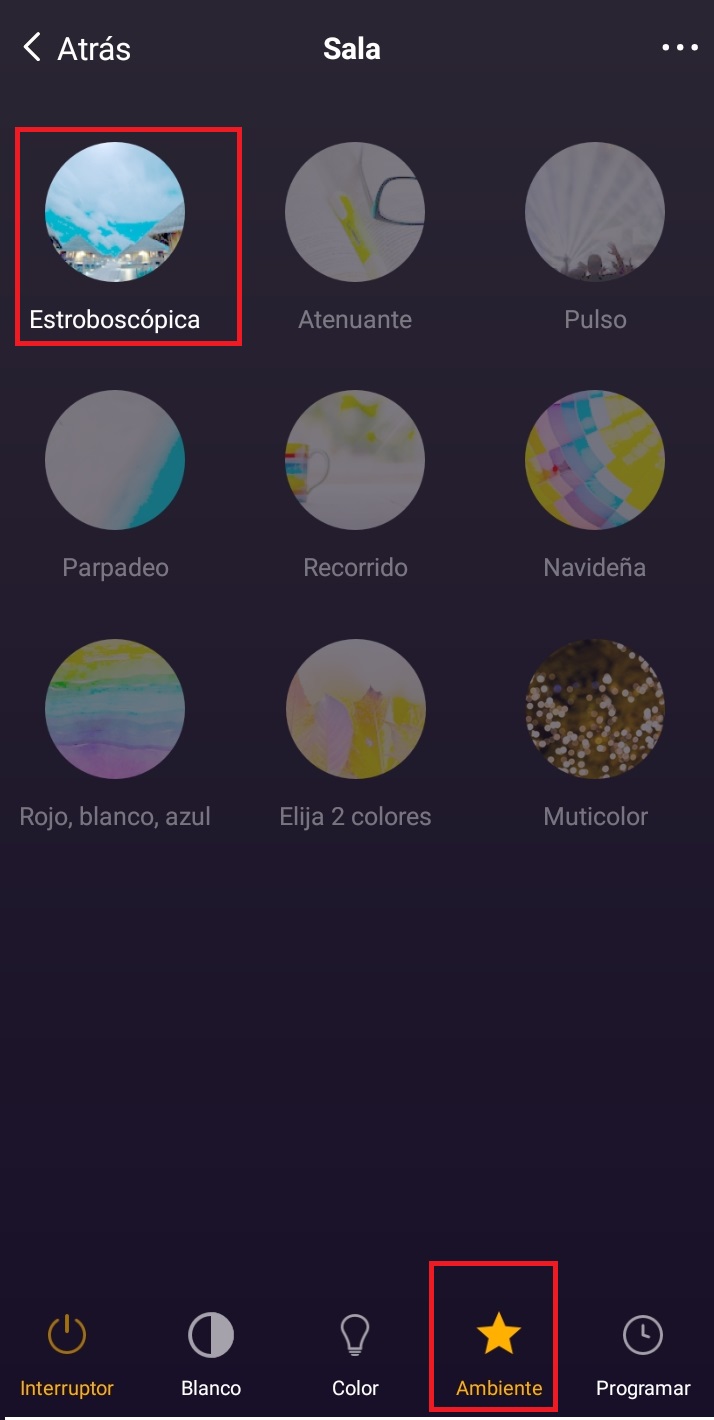Select the Navideña theme
The height and width of the screenshot is (1420, 714).
595,461
